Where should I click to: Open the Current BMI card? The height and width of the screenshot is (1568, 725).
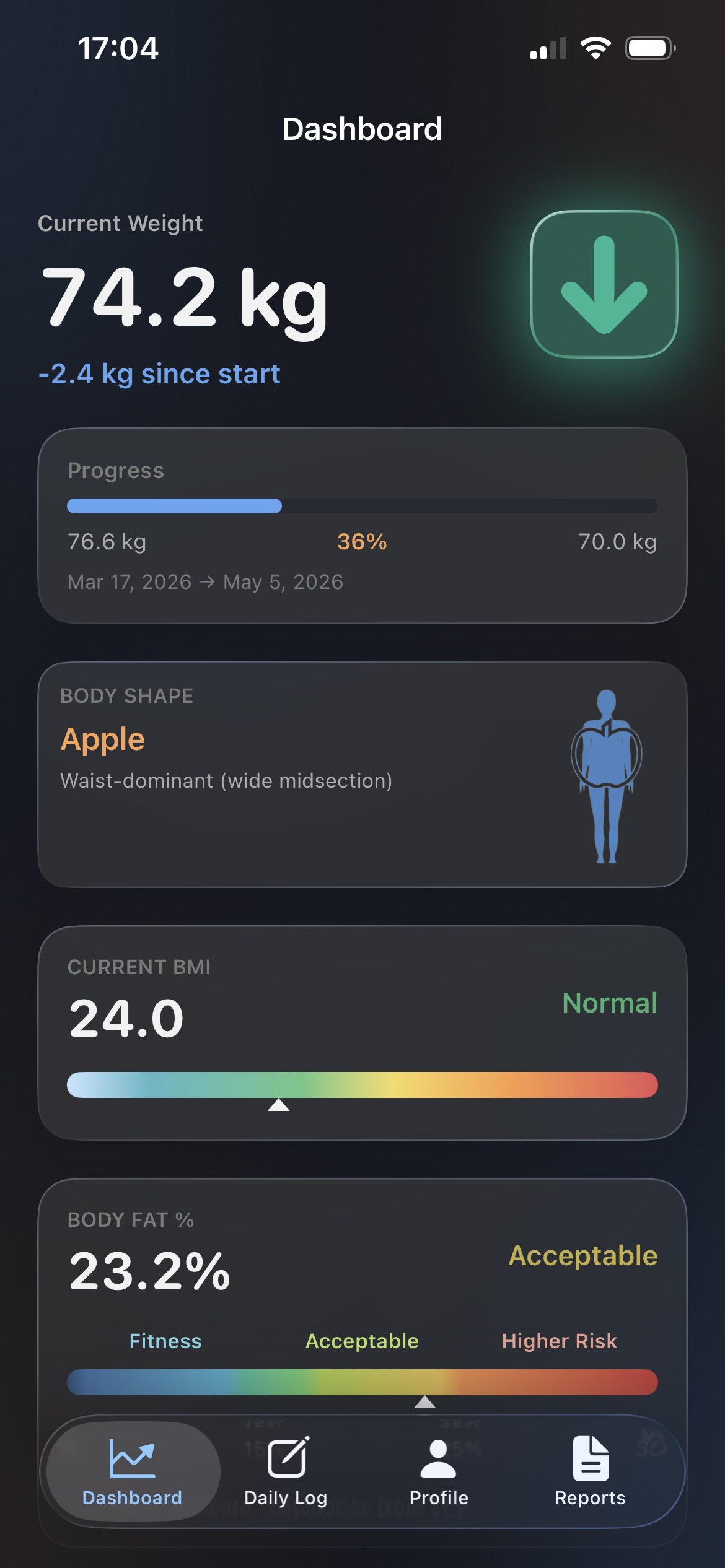point(362,1034)
